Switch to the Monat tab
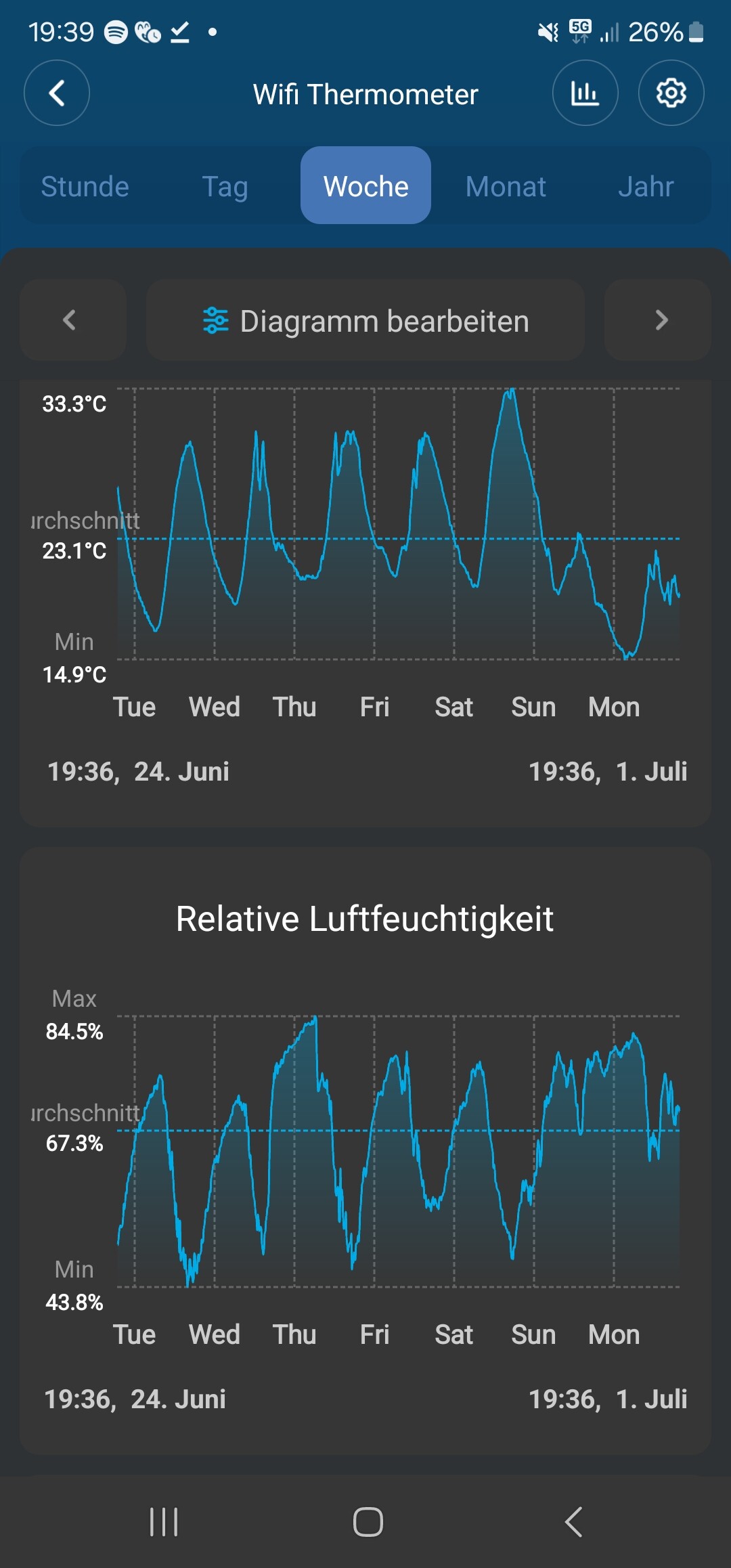The width and height of the screenshot is (731, 1568). click(506, 186)
